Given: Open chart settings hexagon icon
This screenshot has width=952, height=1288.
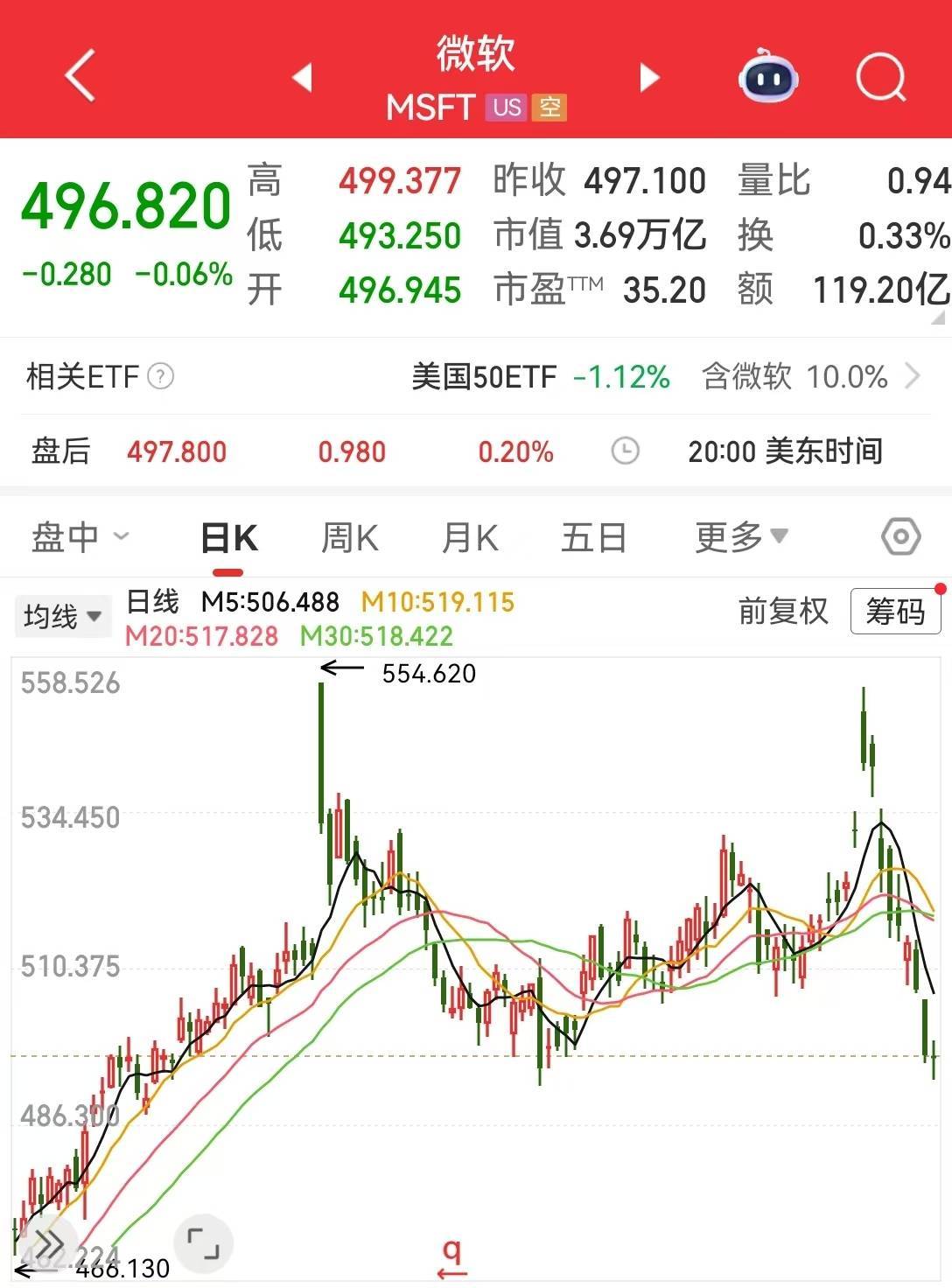Looking at the screenshot, I should click(901, 536).
